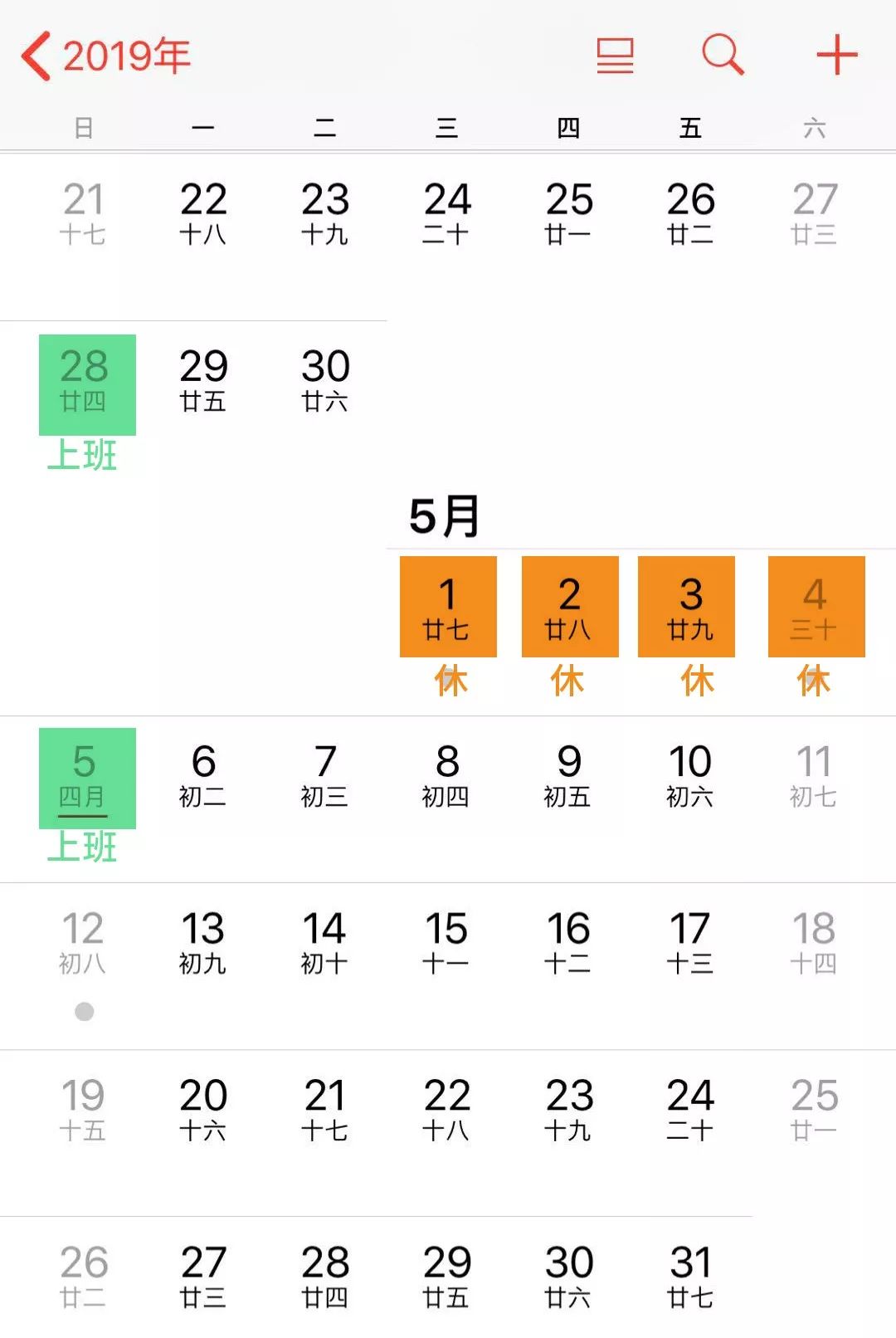Select May 10 in the calendar
896x1338 pixels.
[690, 774]
